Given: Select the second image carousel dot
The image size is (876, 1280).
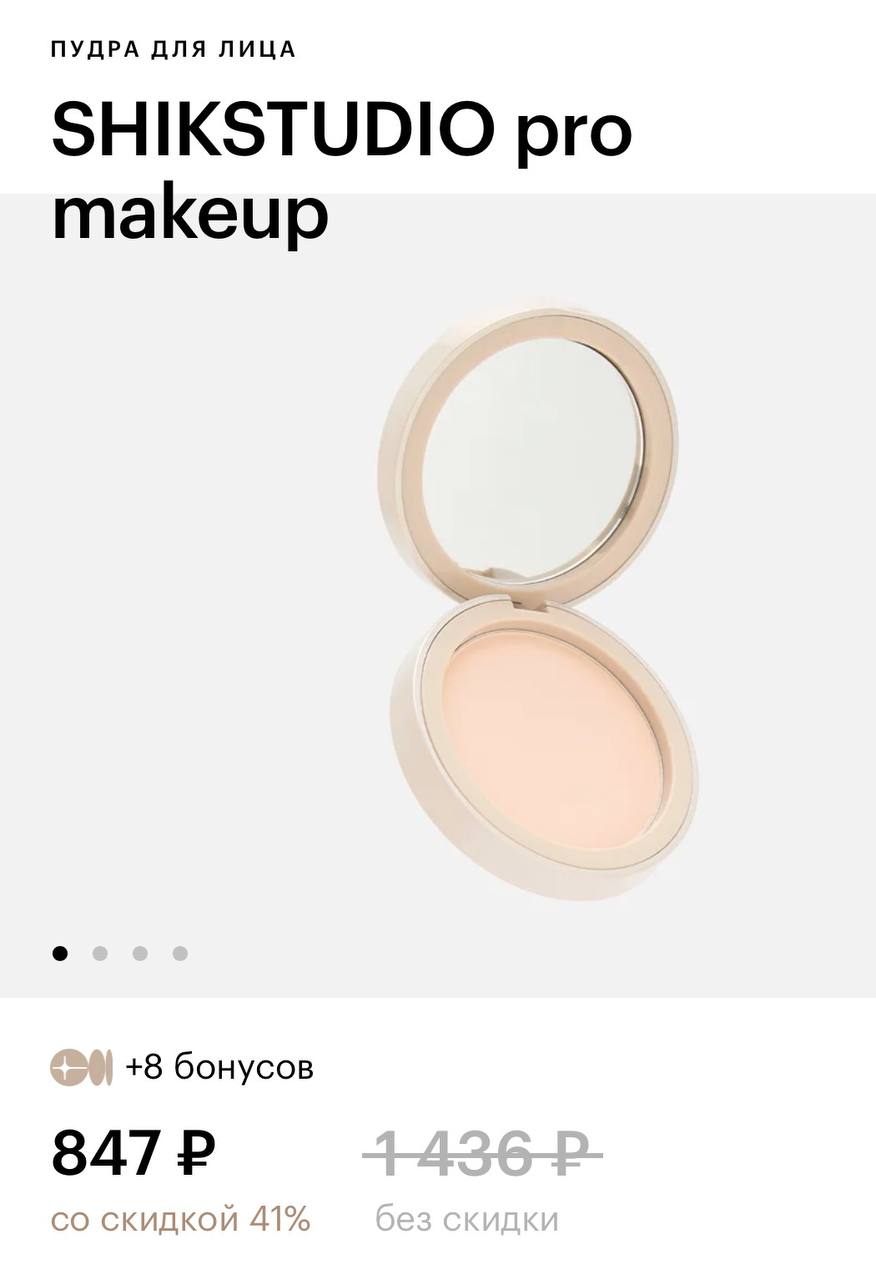Looking at the screenshot, I should [x=100, y=953].
